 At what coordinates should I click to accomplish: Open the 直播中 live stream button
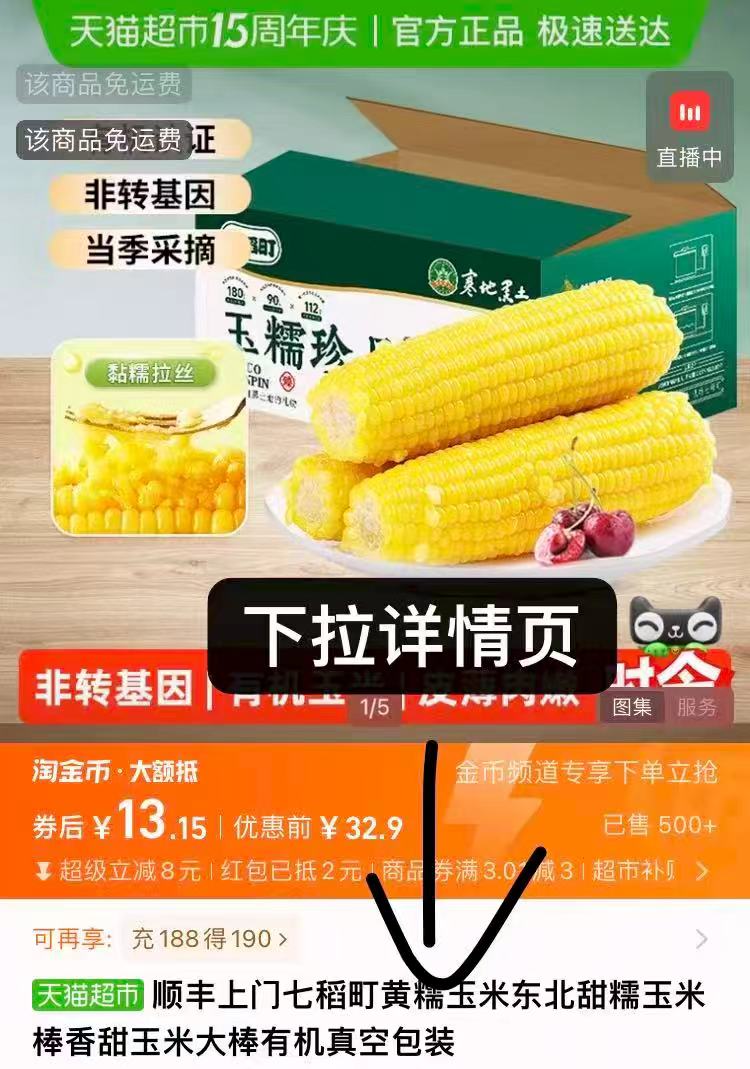point(689,131)
